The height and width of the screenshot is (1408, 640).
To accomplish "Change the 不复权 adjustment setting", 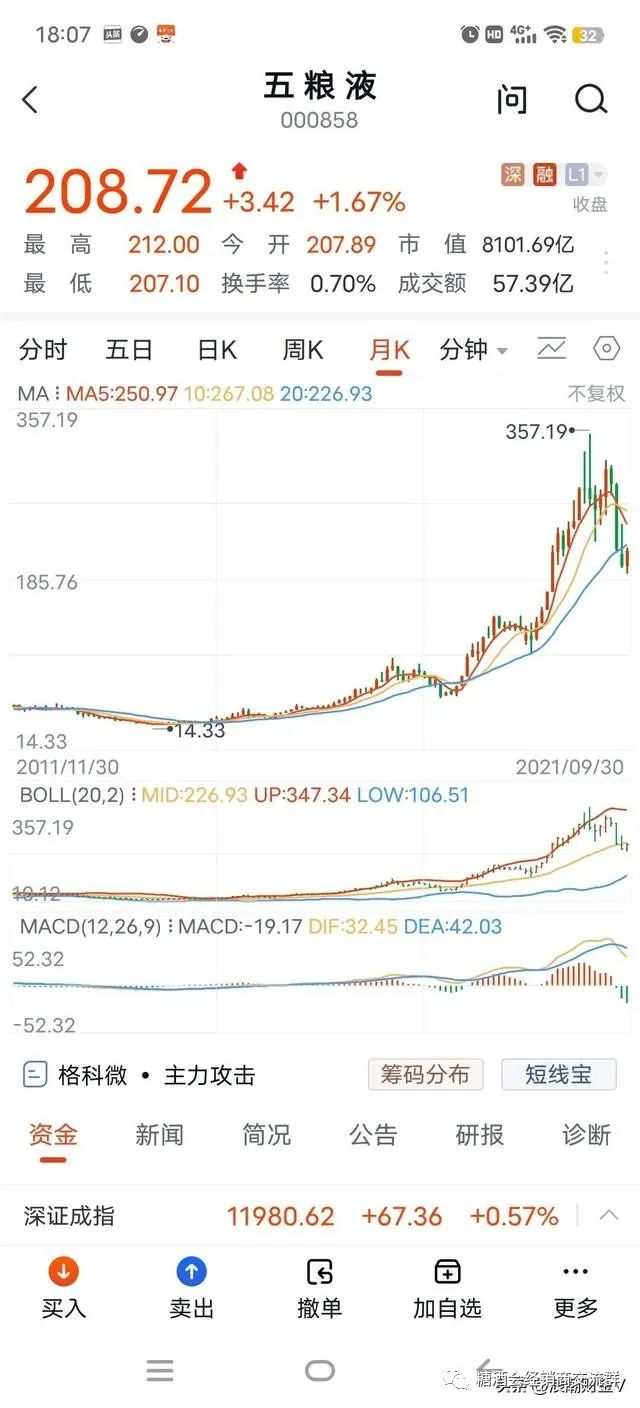I will click(x=596, y=394).
